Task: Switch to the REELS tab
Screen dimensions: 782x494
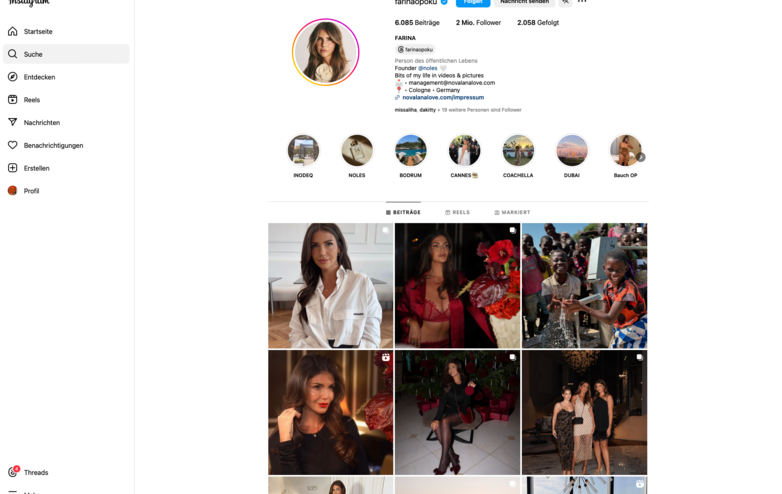Action: [457, 213]
